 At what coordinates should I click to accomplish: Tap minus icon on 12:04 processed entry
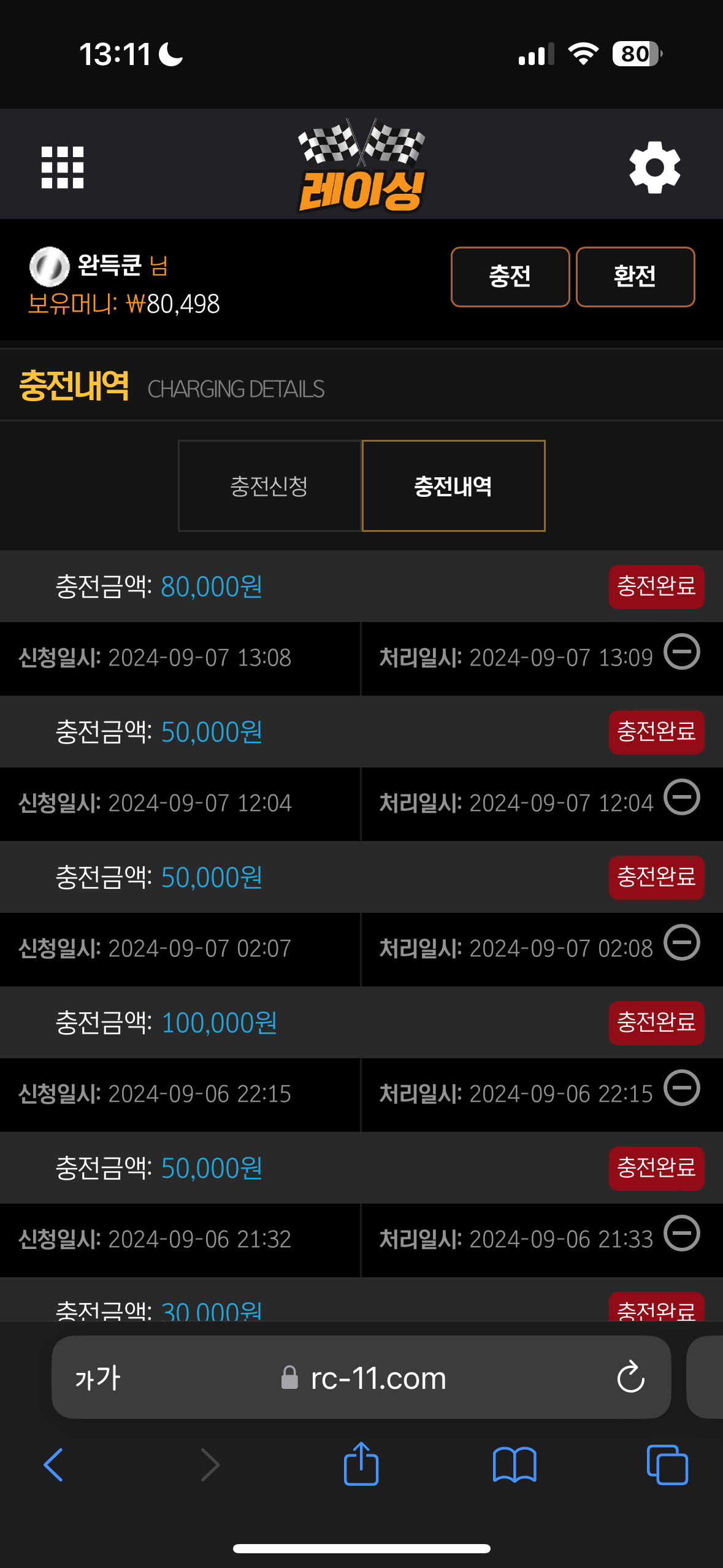[x=682, y=797]
